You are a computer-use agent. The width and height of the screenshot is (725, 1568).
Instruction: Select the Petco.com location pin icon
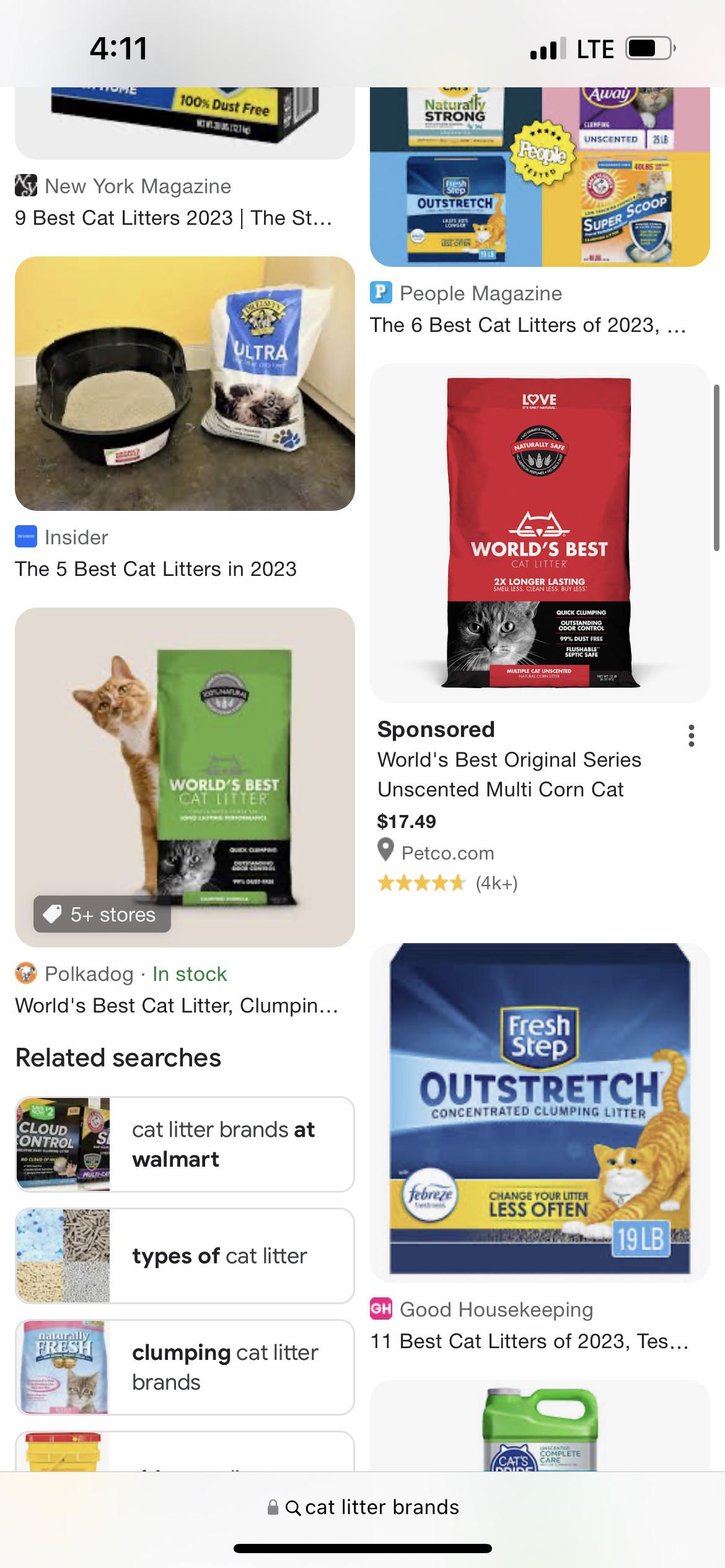point(385,852)
